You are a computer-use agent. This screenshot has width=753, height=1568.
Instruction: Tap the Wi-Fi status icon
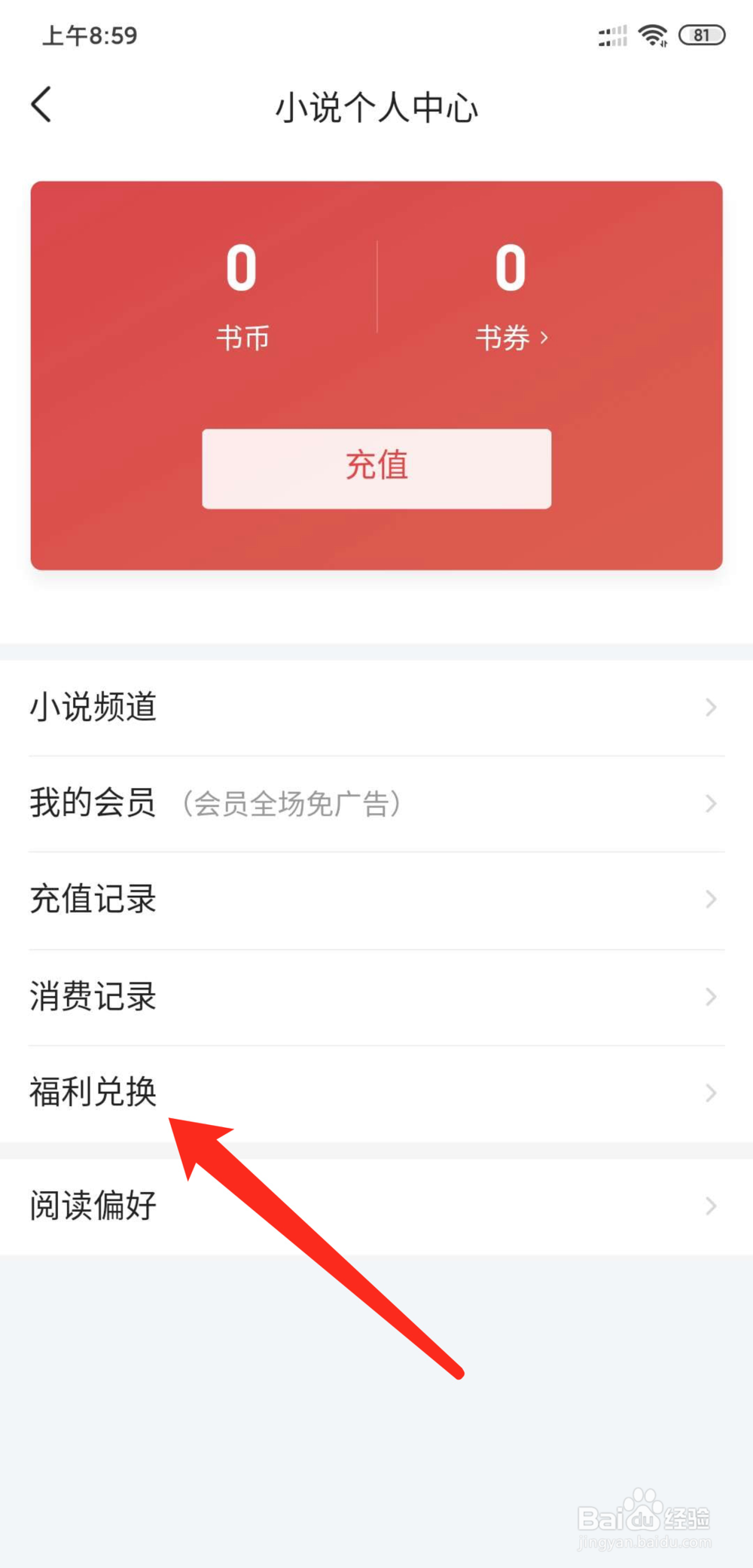click(x=652, y=34)
